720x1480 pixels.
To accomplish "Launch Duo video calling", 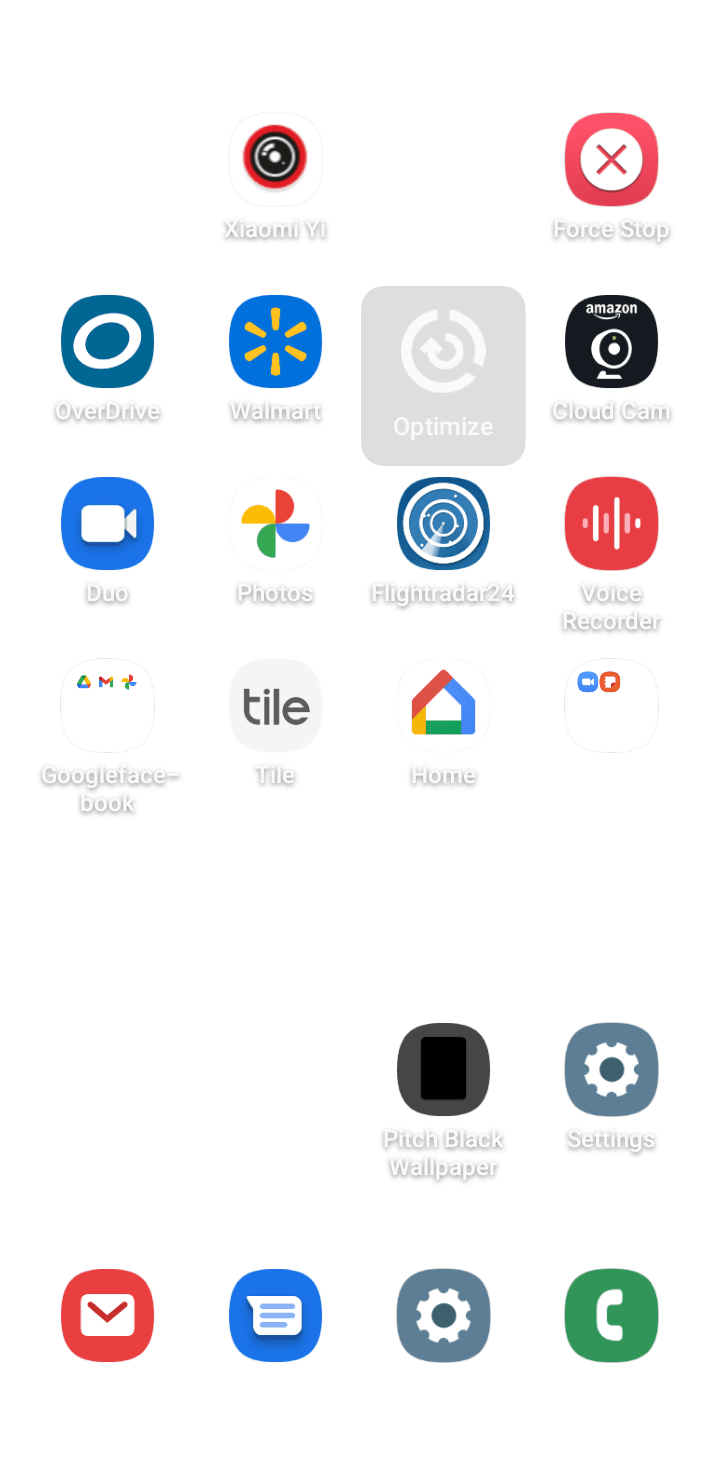I will 107,524.
